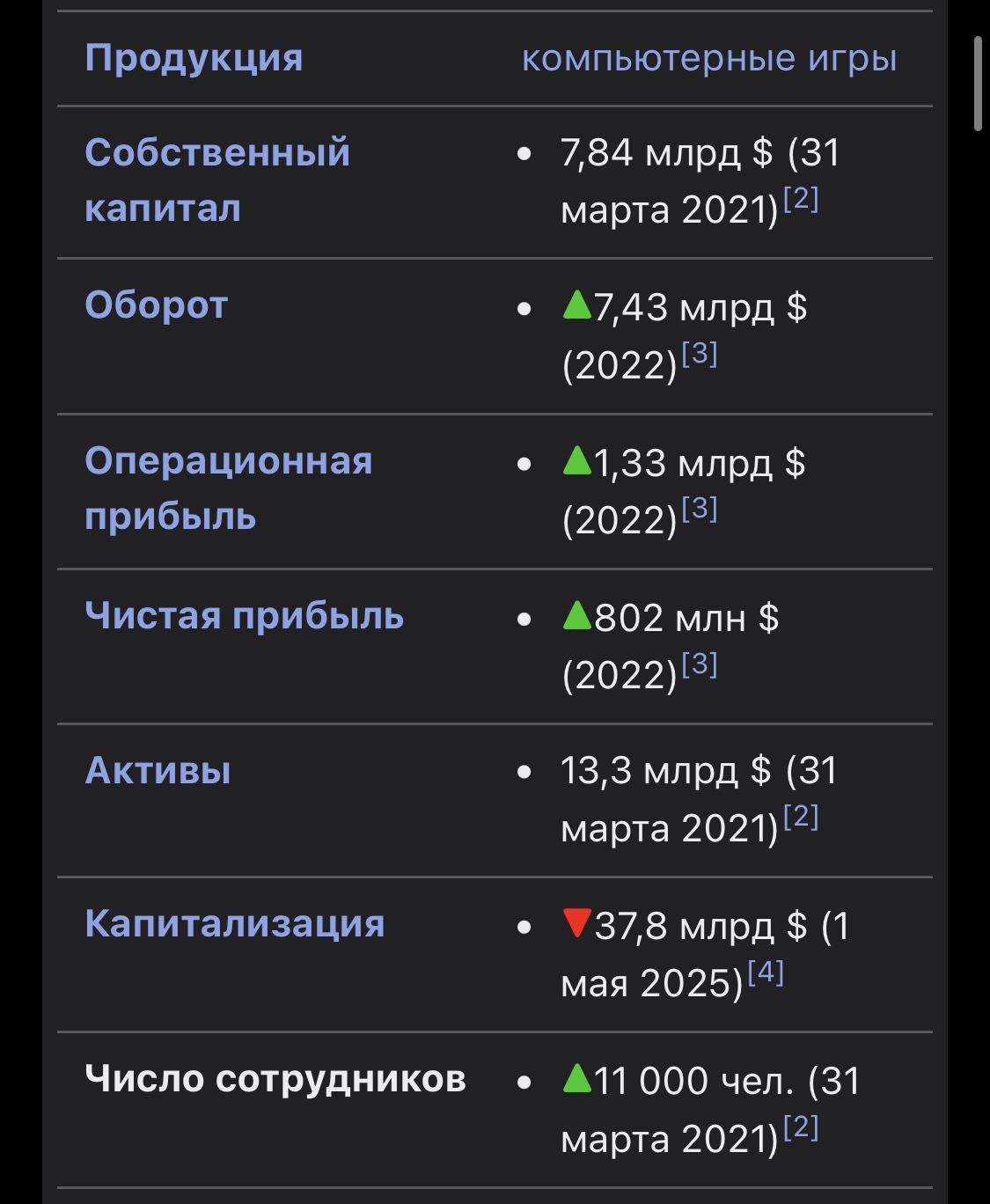Open footnote [3] in the Оборот row
Image resolution: width=990 pixels, height=1204 pixels.
[700, 354]
